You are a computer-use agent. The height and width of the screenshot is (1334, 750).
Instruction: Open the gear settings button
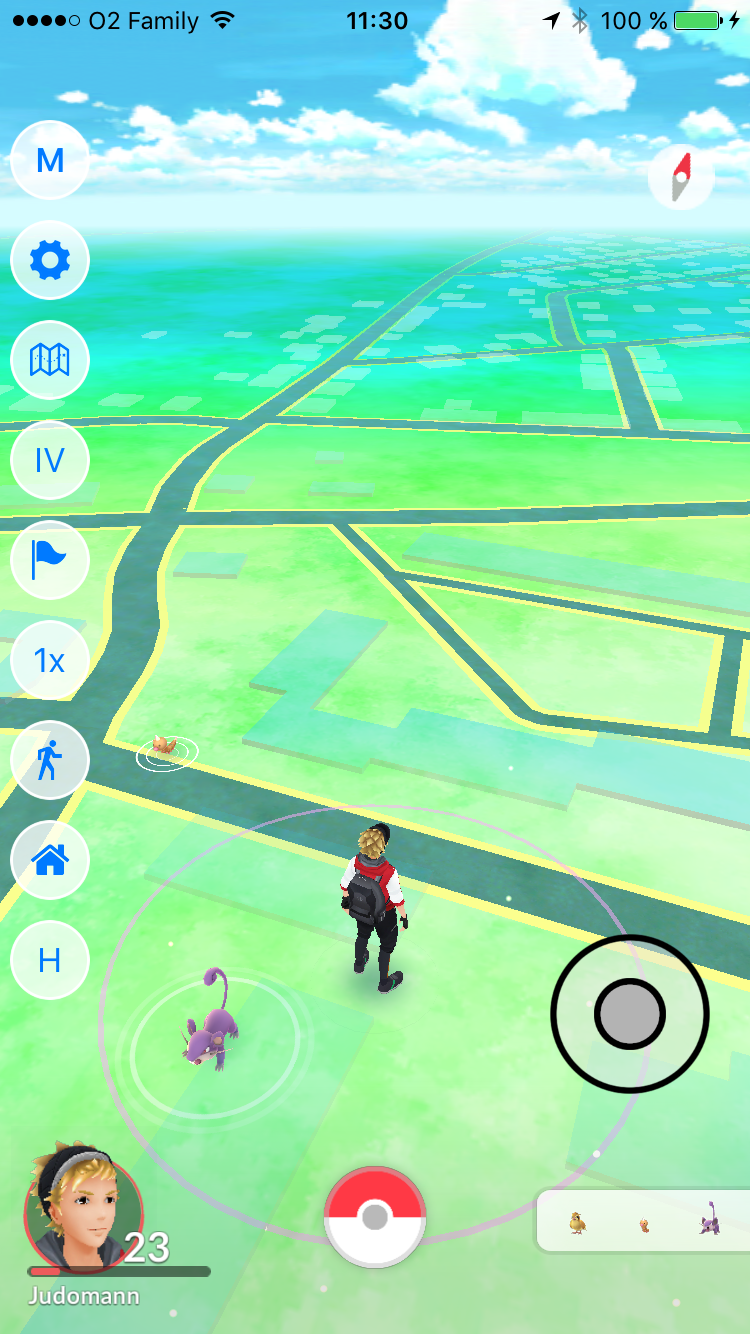pos(50,261)
